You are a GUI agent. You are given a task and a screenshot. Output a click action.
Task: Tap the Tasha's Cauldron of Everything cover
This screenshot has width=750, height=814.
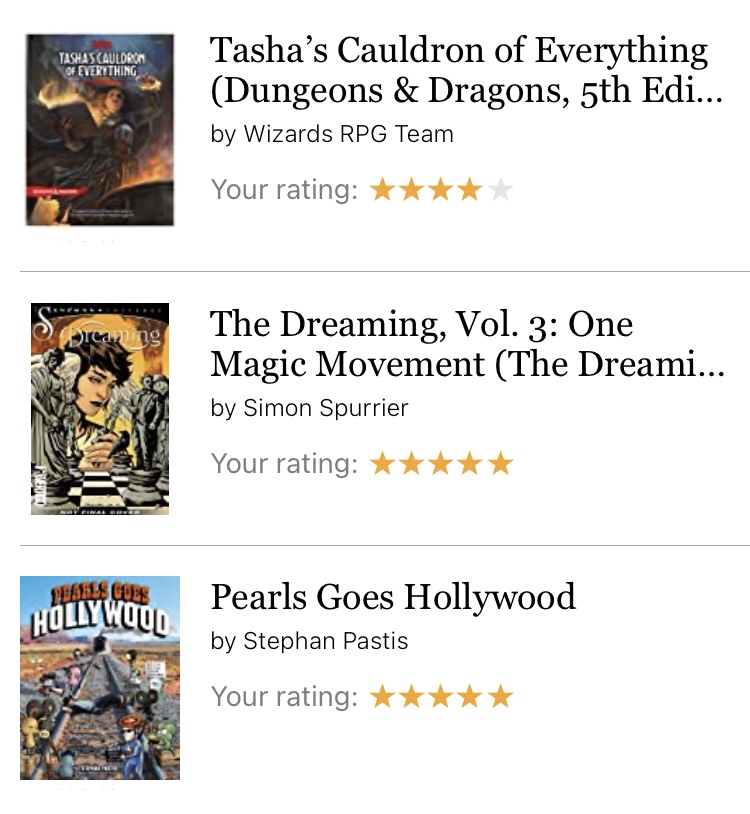(x=100, y=130)
